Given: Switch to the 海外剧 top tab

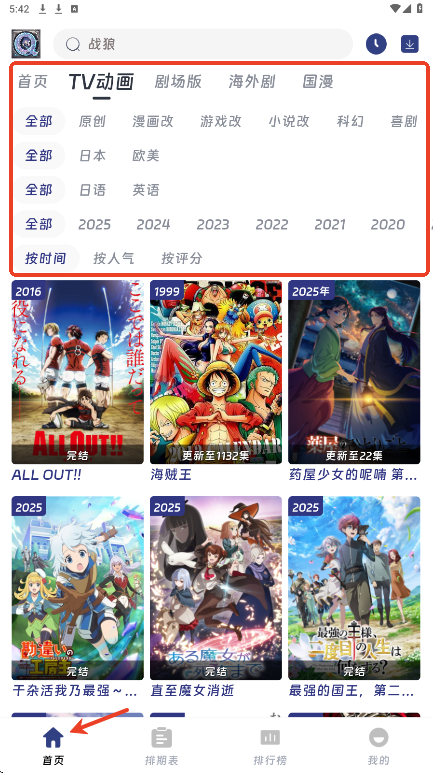Looking at the screenshot, I should 252,81.
